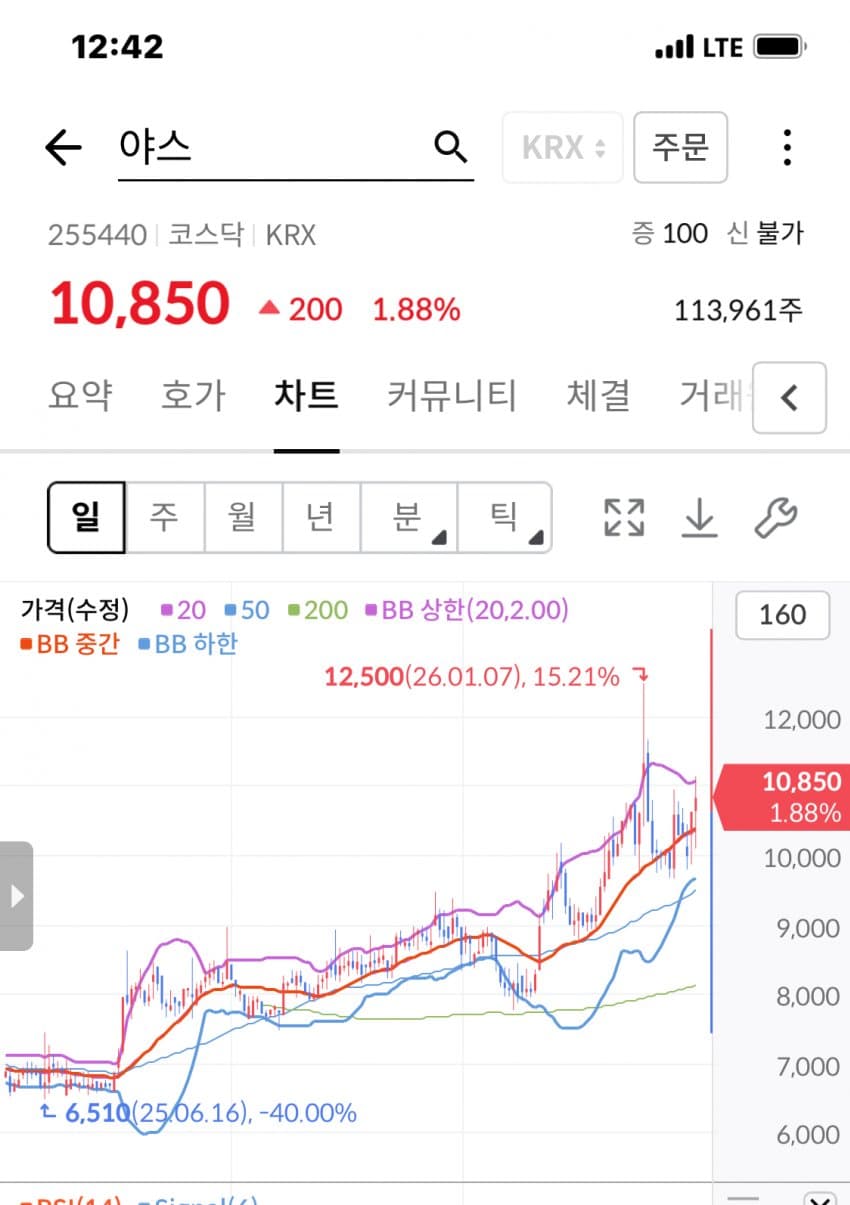The width and height of the screenshot is (850, 1205).
Task: Tap the chart download icon
Action: coord(699,517)
